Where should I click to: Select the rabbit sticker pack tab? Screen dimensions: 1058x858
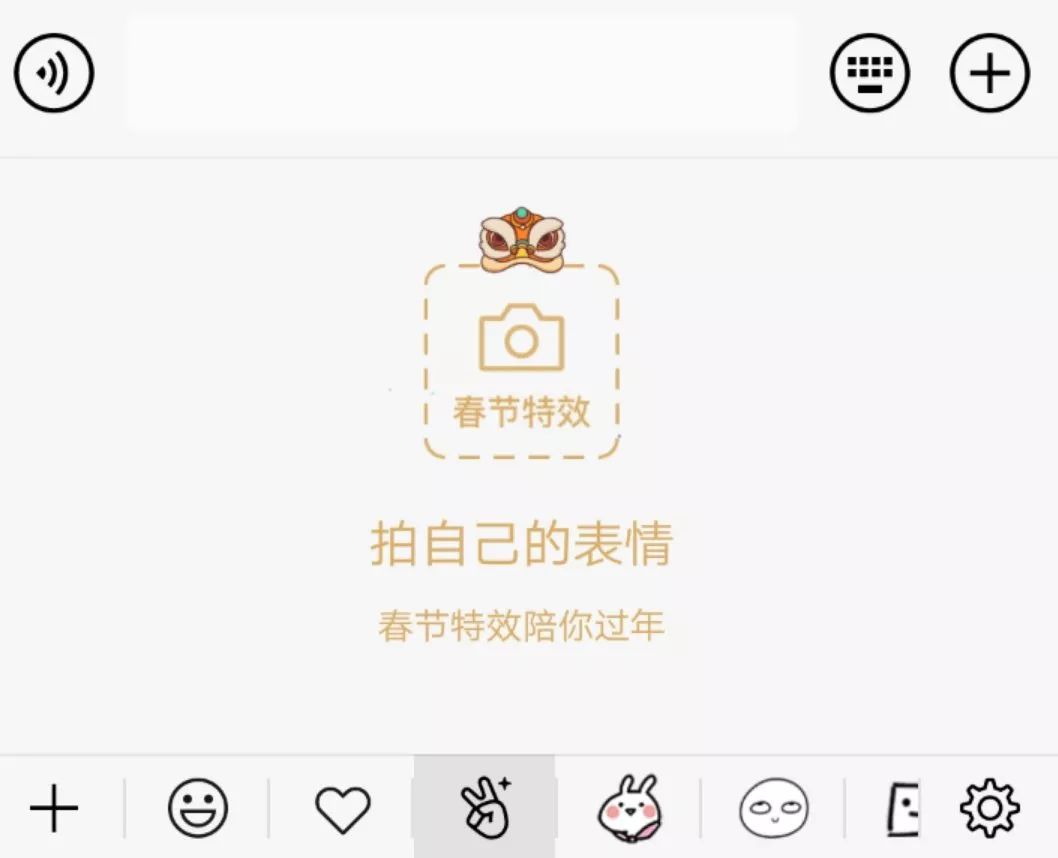pyautogui.click(x=629, y=808)
